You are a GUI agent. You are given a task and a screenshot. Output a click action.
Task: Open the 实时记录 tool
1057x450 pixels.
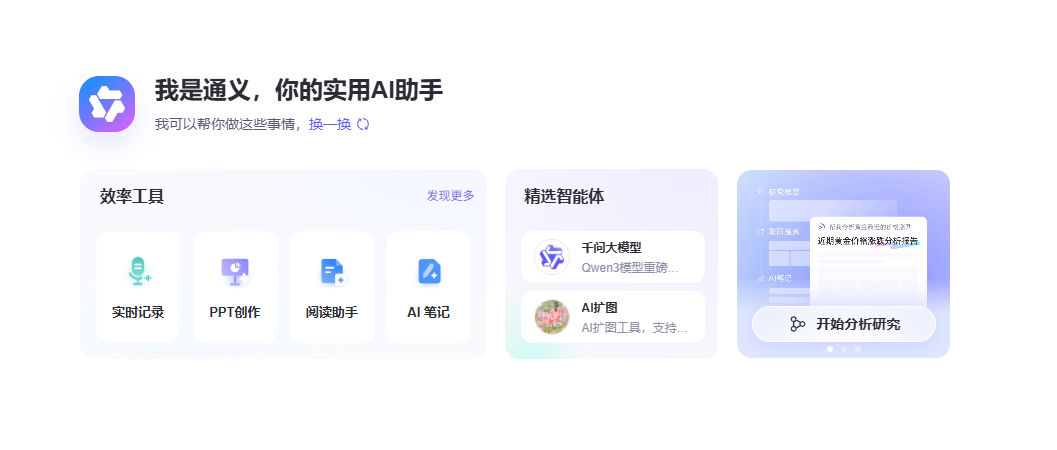(x=138, y=287)
